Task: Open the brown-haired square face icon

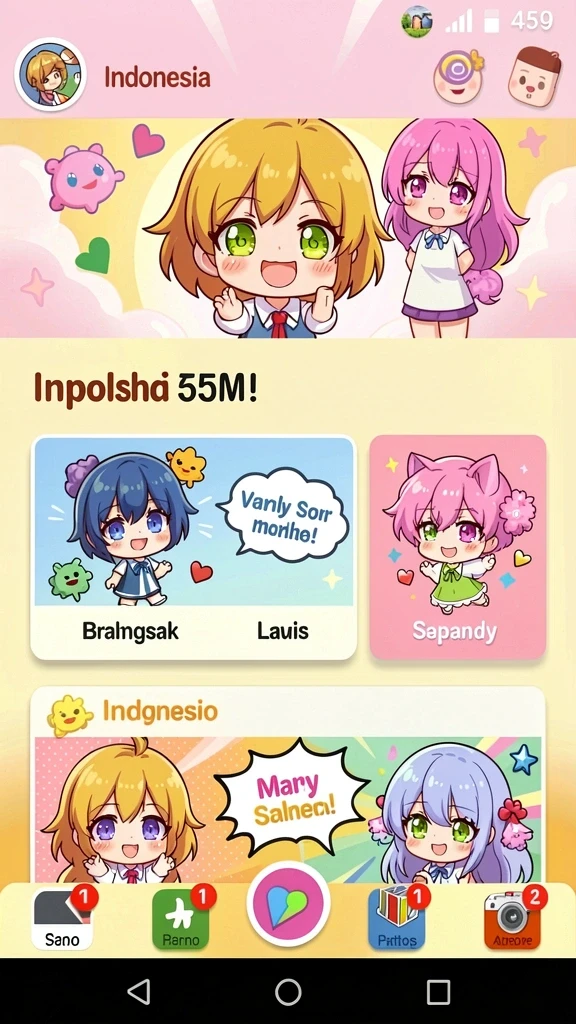Action: click(x=534, y=77)
